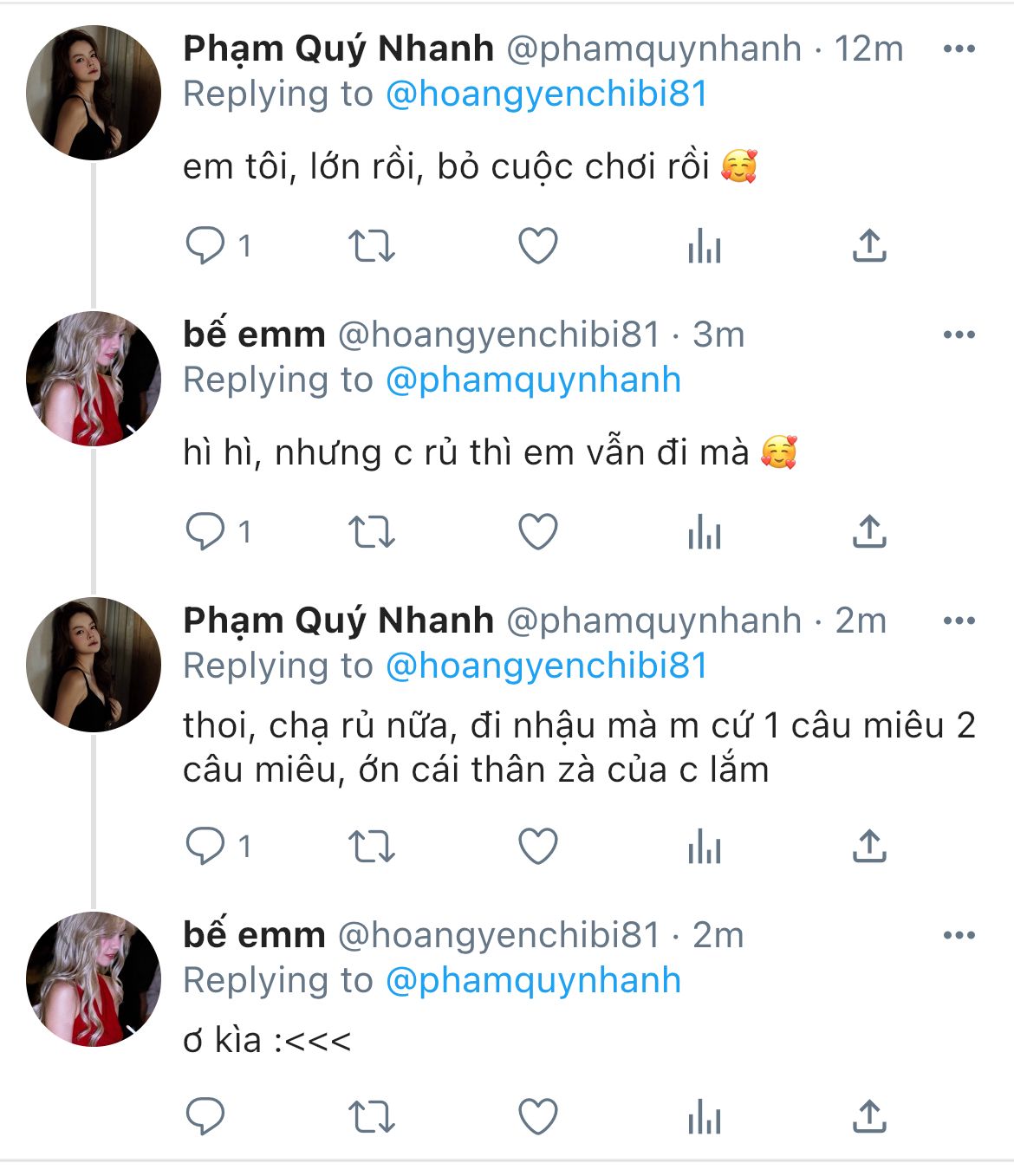Like the tweet 'em tôi, lớn rồi'
The width and height of the screenshot is (1014, 1176).
click(537, 246)
